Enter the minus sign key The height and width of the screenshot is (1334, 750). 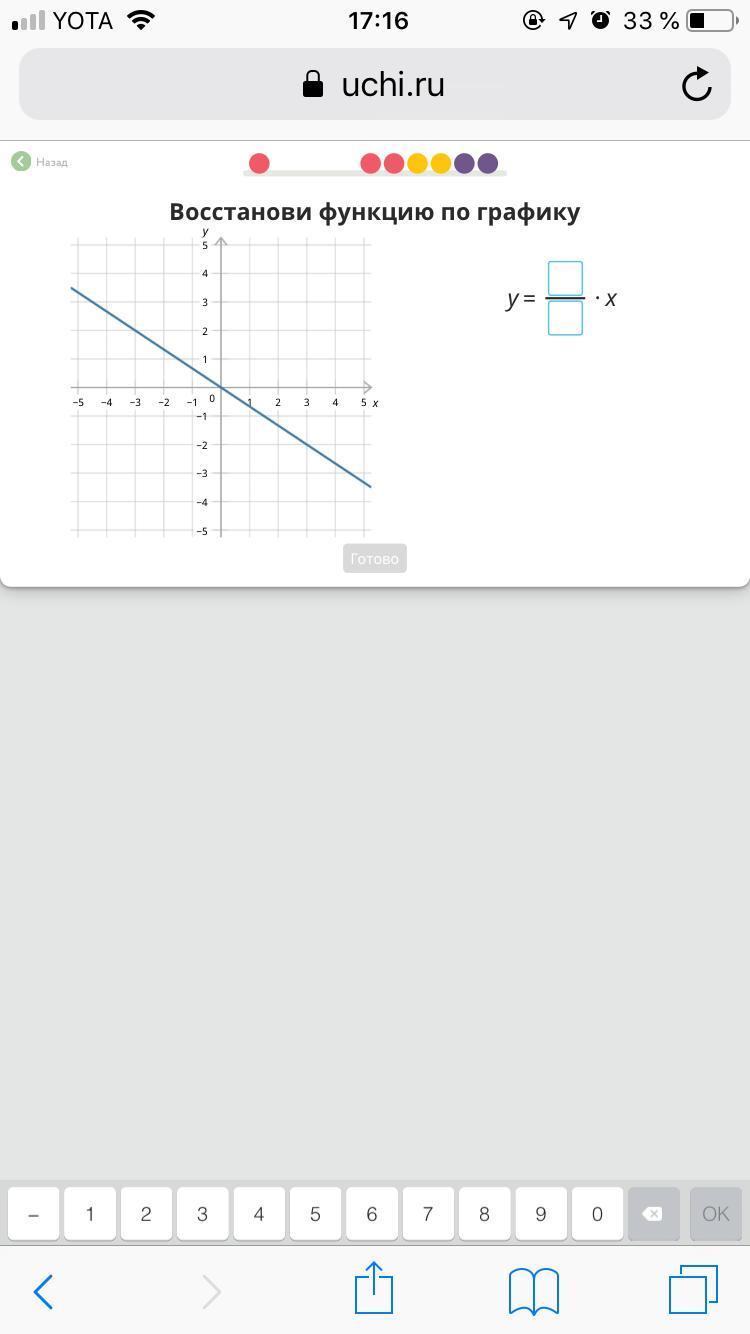pos(33,1214)
